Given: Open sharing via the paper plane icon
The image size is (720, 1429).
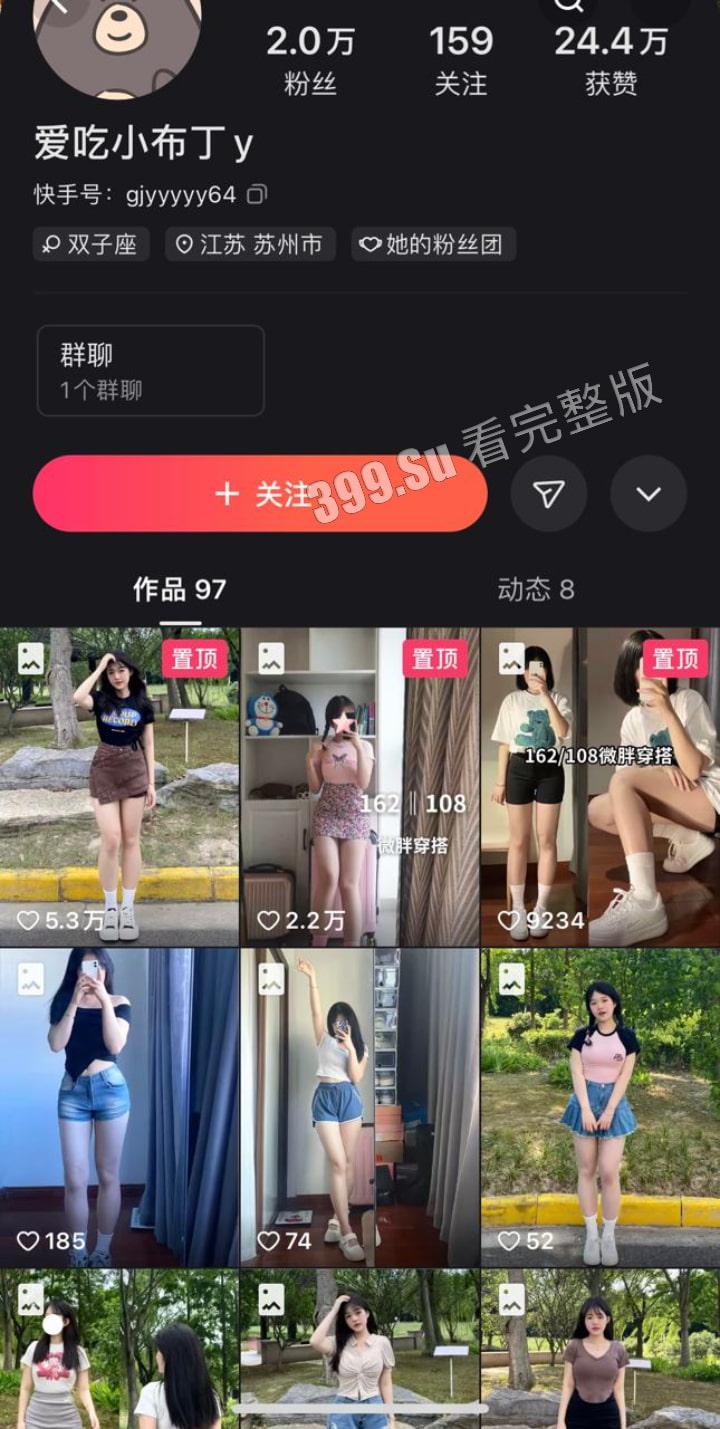Looking at the screenshot, I should coord(548,493).
